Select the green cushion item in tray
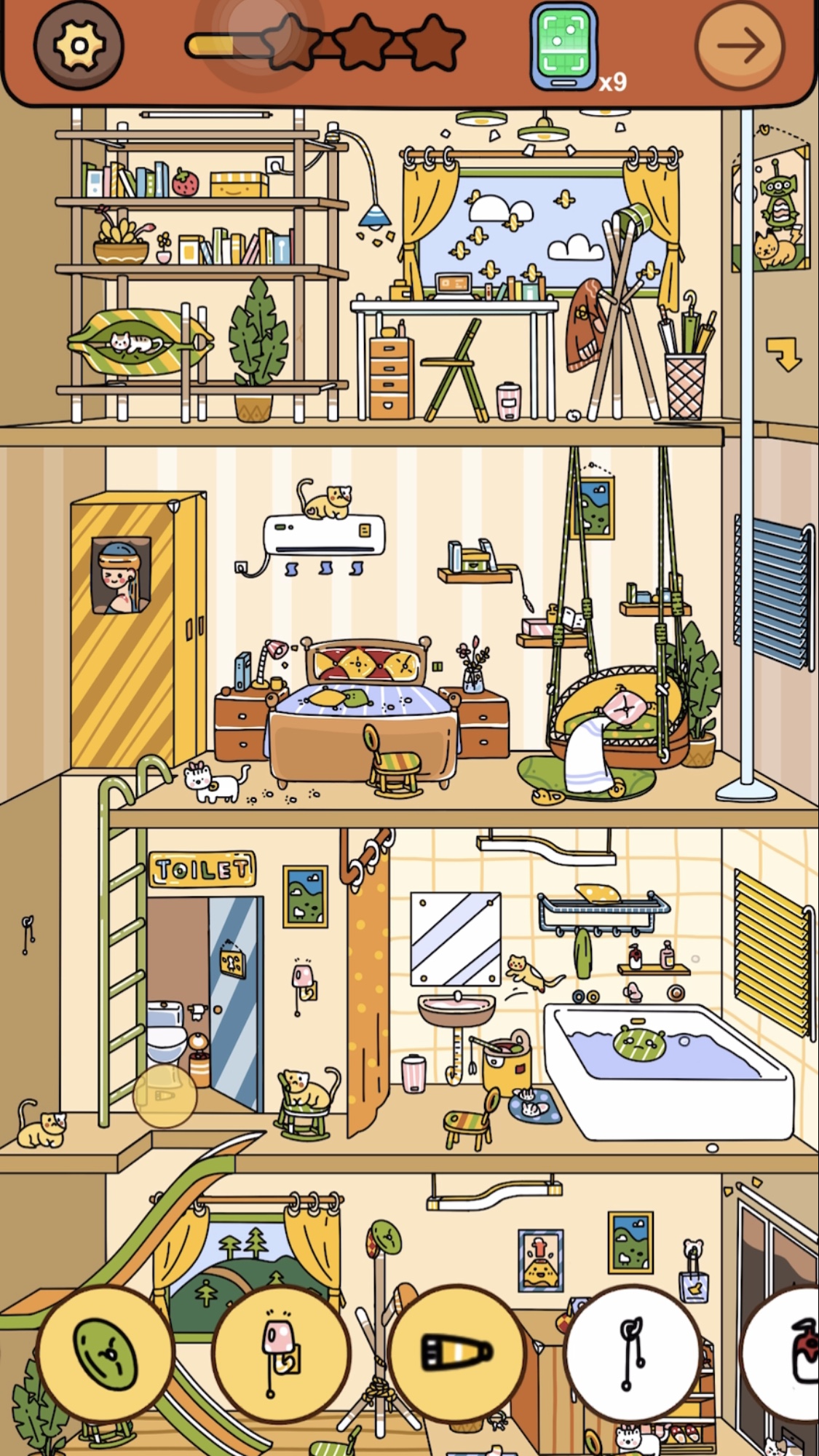 pos(106,1353)
